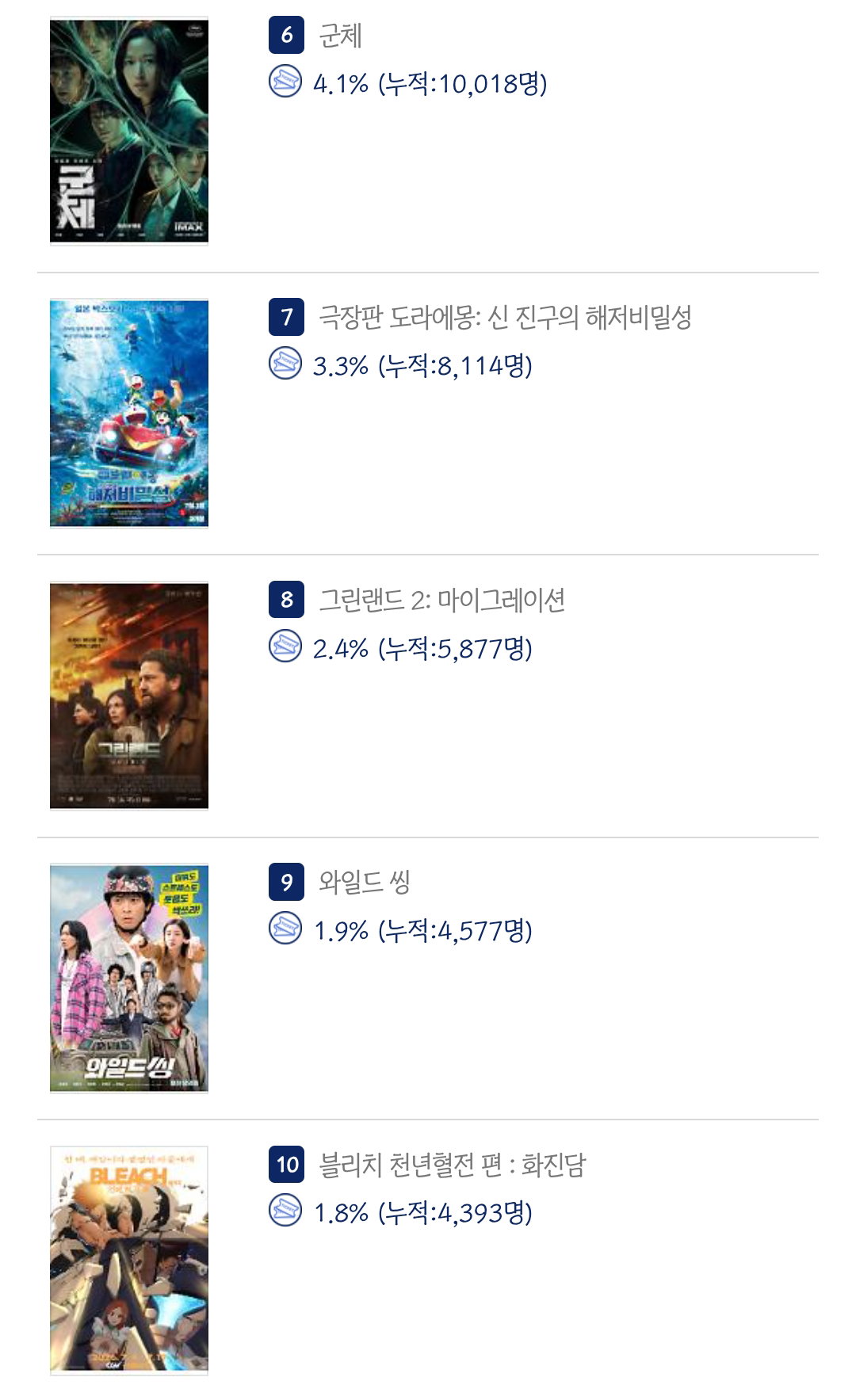Open the 와일드 씽 title link
856x1400 pixels.
(365, 882)
